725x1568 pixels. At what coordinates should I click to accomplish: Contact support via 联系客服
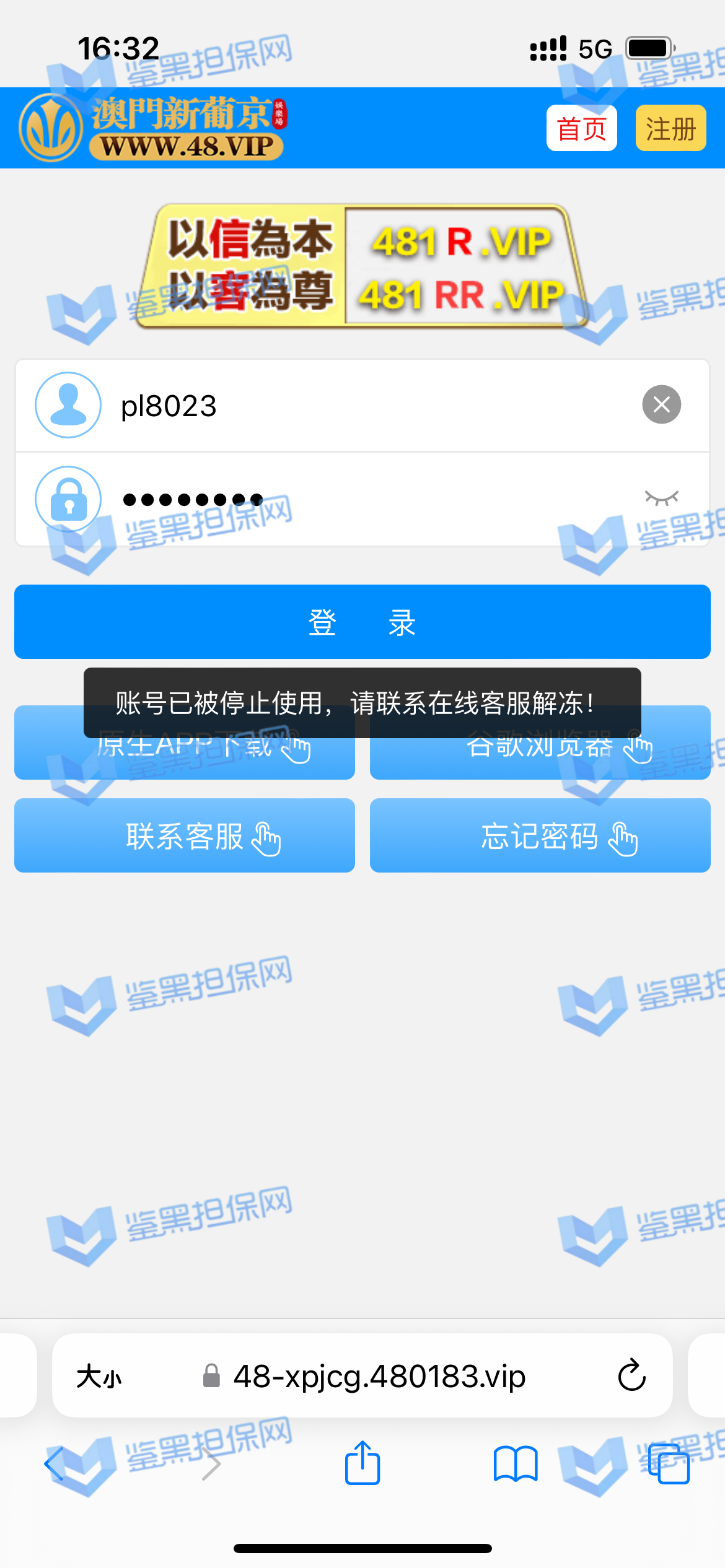[x=185, y=836]
